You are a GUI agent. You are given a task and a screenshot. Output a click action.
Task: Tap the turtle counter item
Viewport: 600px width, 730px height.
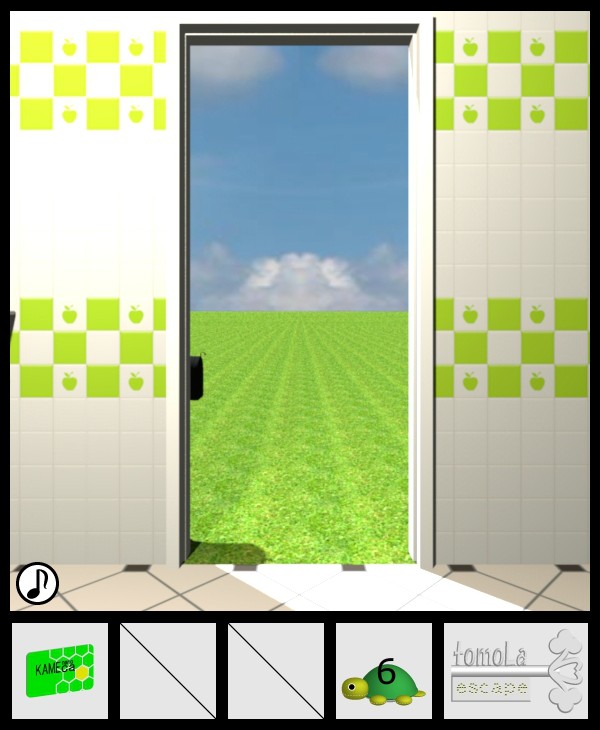383,672
